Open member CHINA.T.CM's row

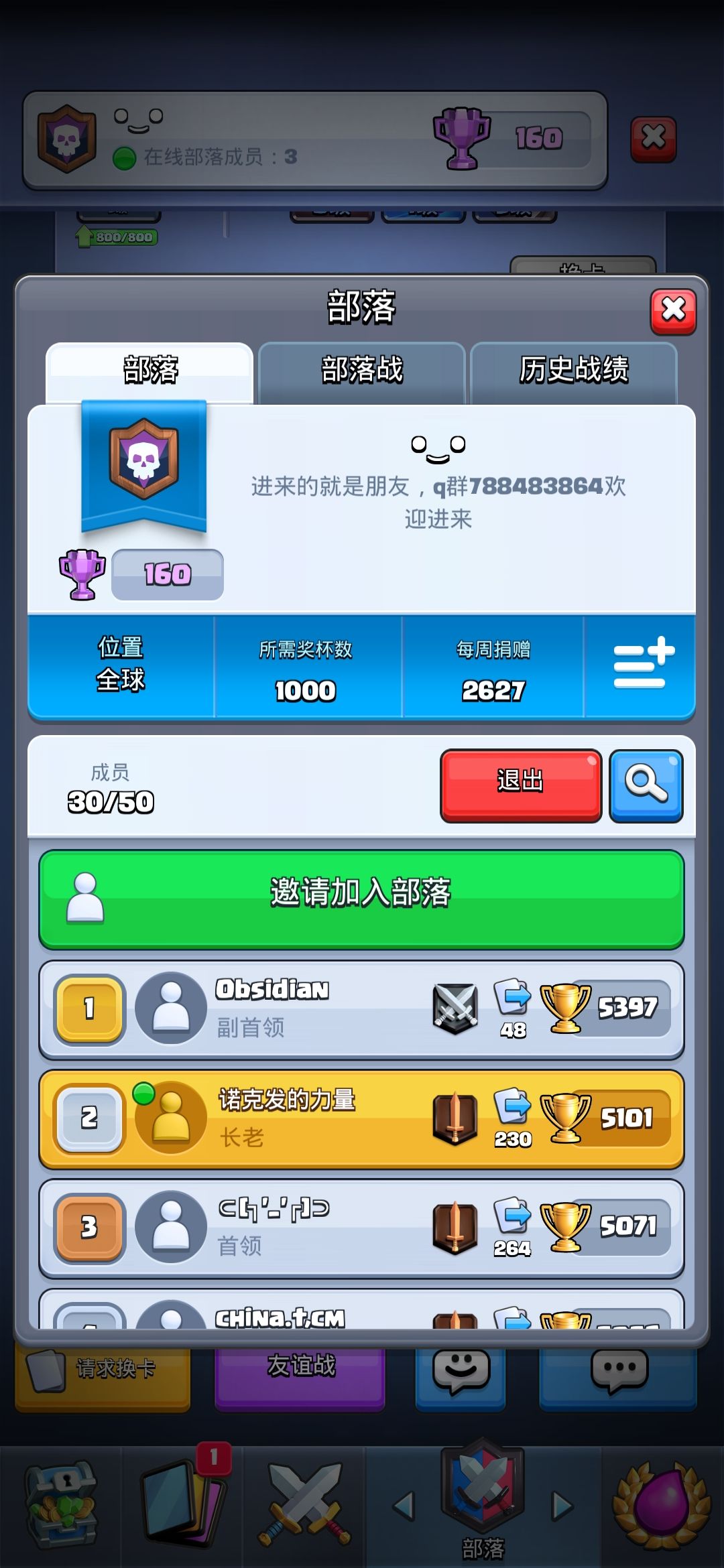(362, 1309)
